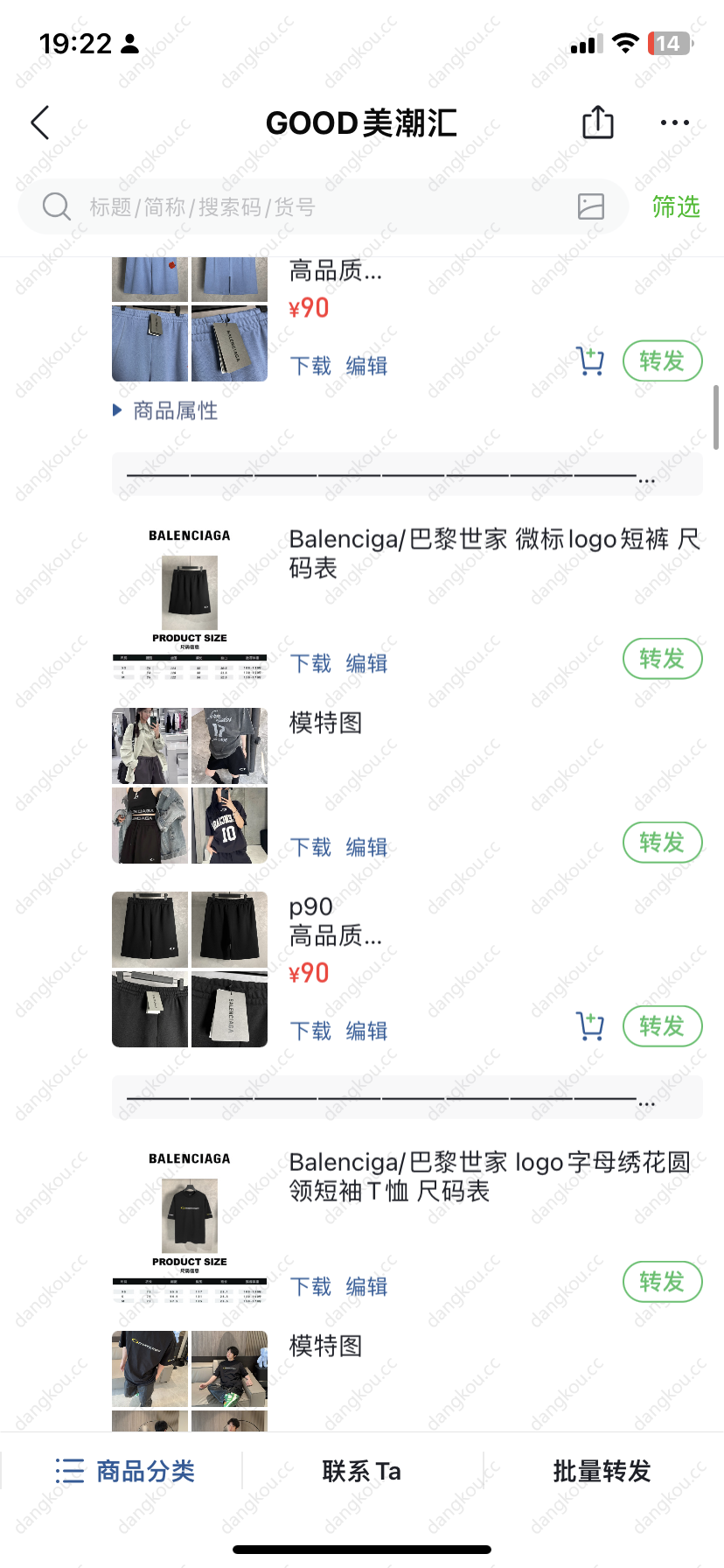Image resolution: width=724 pixels, height=1568 pixels.
Task: Open the 筛选 filter options
Action: click(676, 207)
